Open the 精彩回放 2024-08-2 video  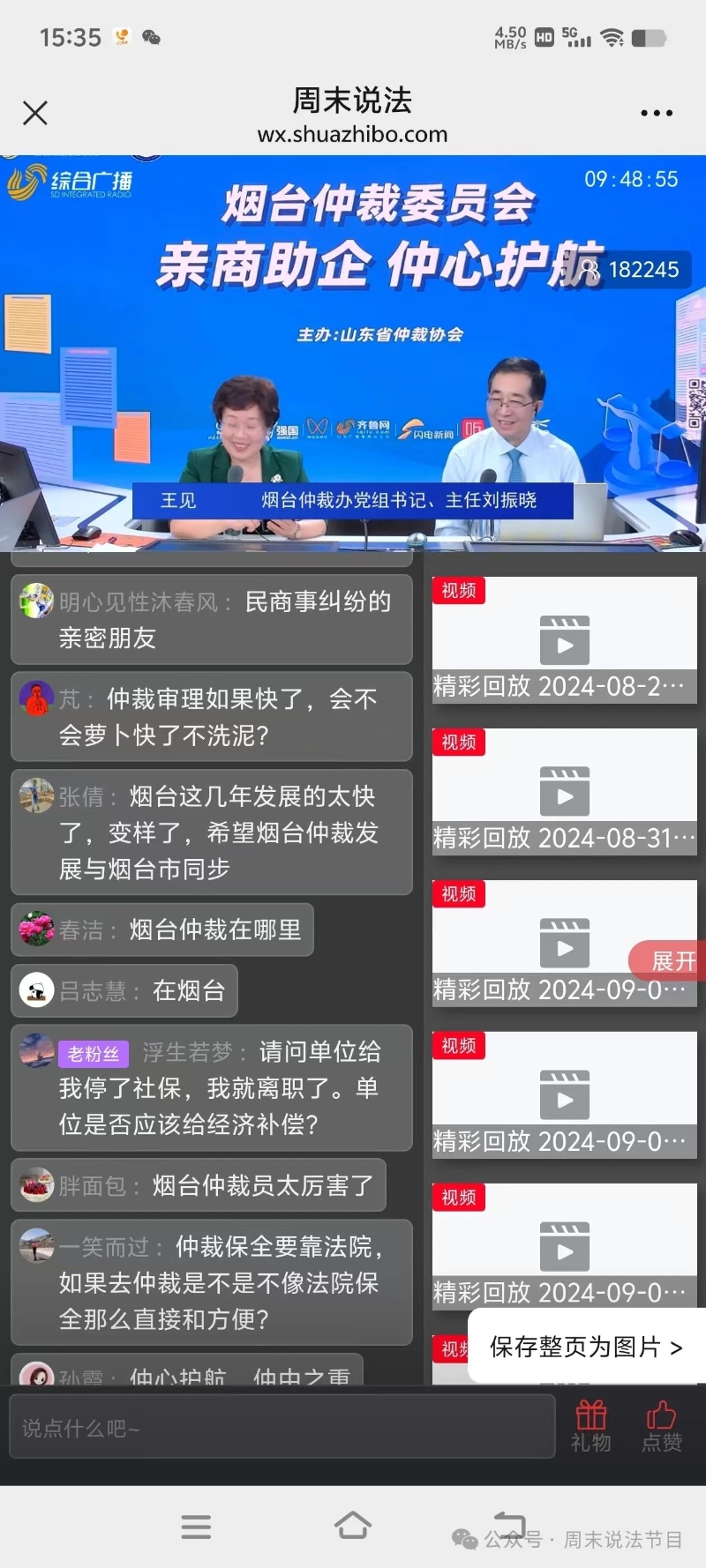click(565, 640)
